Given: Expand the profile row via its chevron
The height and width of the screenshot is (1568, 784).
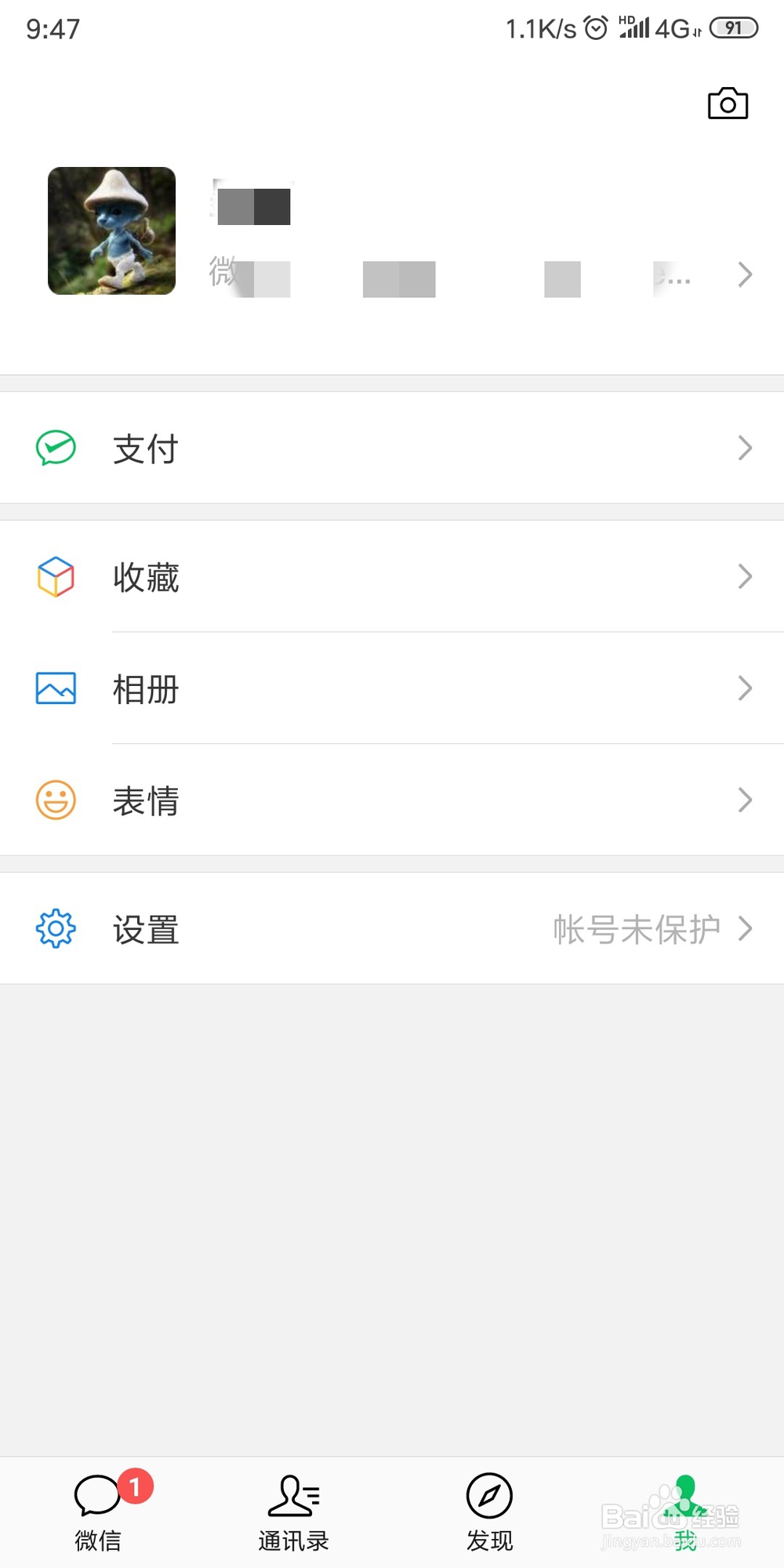Looking at the screenshot, I should (x=743, y=274).
